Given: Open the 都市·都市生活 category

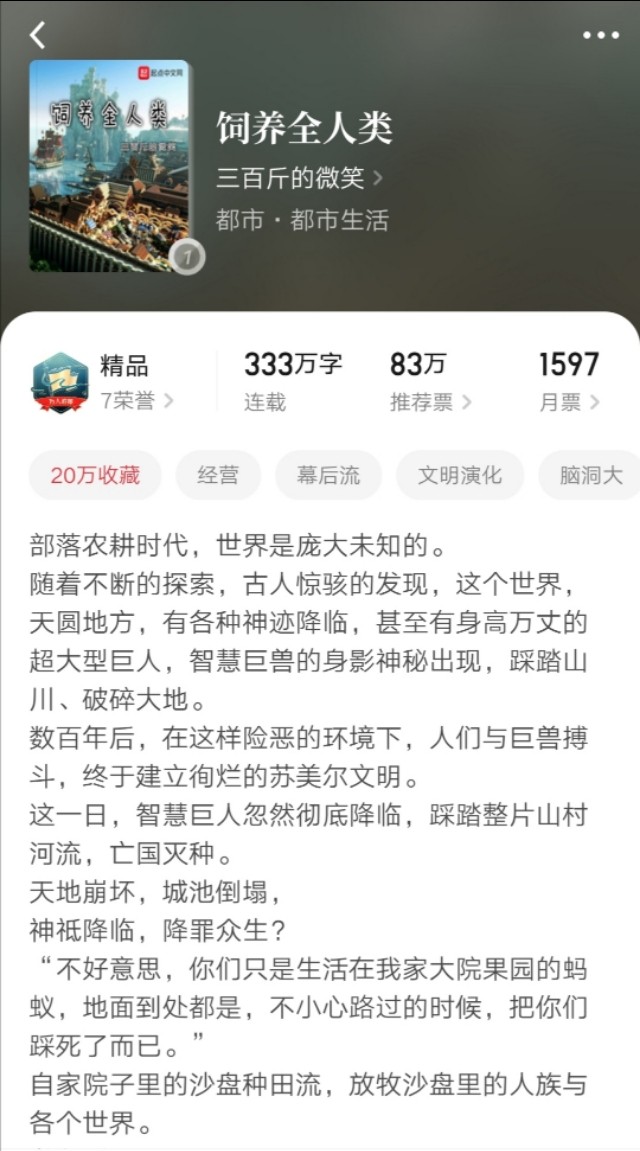Looking at the screenshot, I should tap(302, 220).
